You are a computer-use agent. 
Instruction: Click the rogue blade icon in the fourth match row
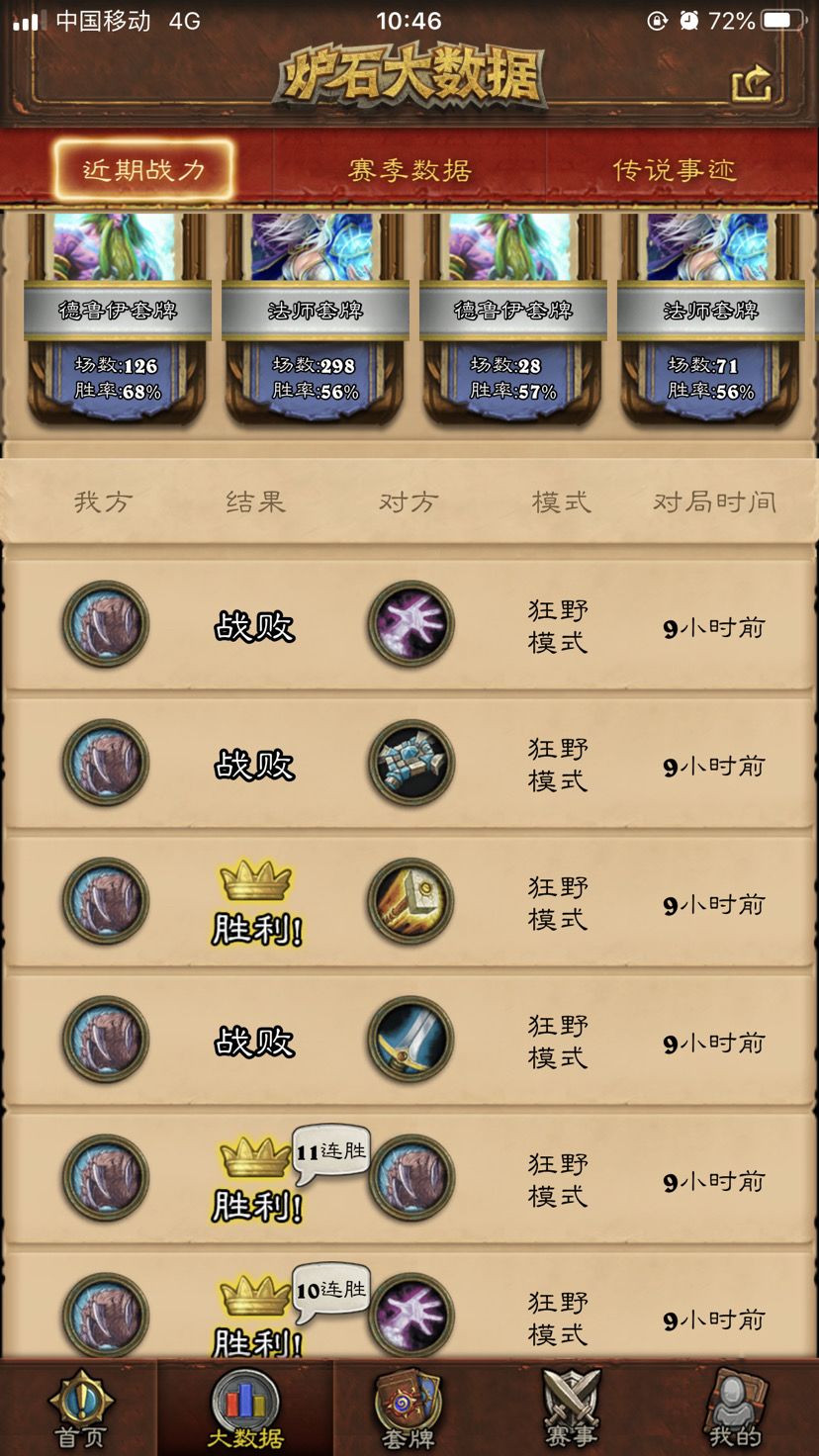coord(409,1041)
